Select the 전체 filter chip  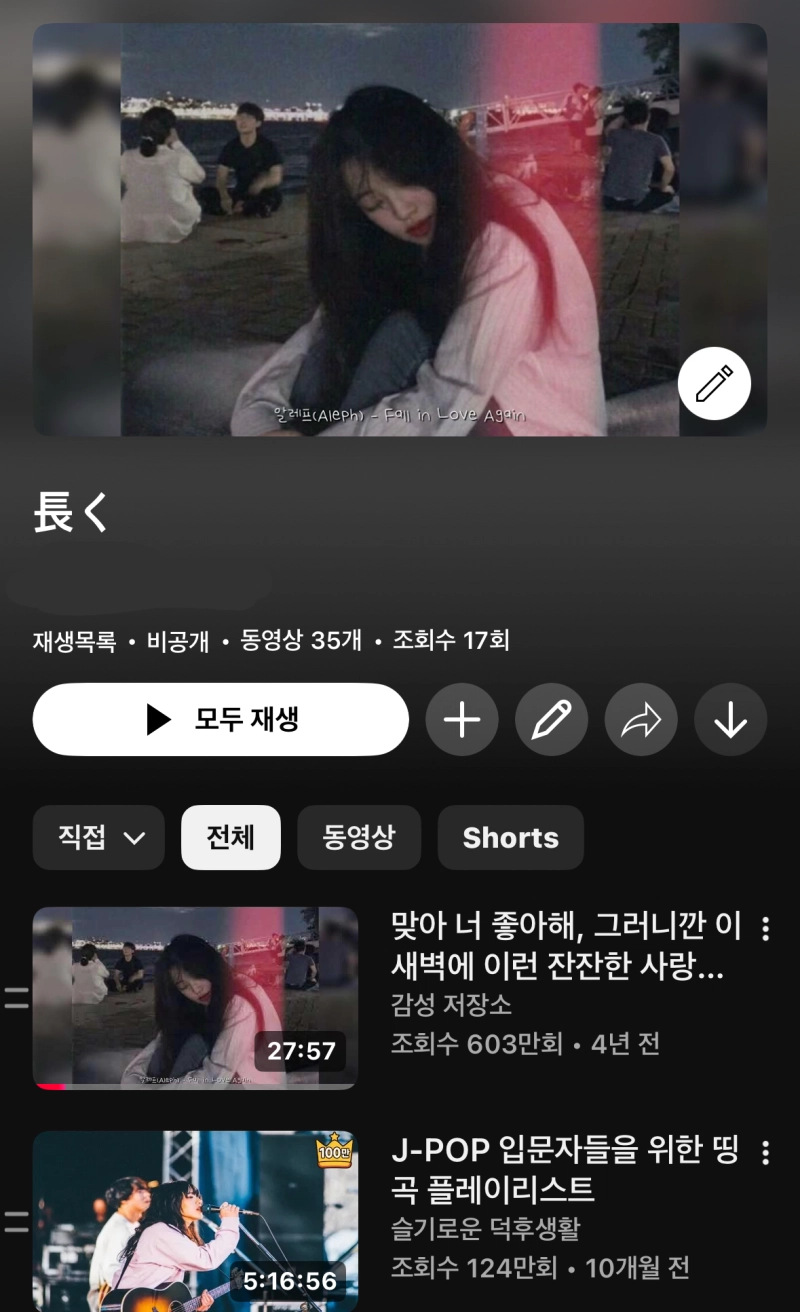coord(231,838)
